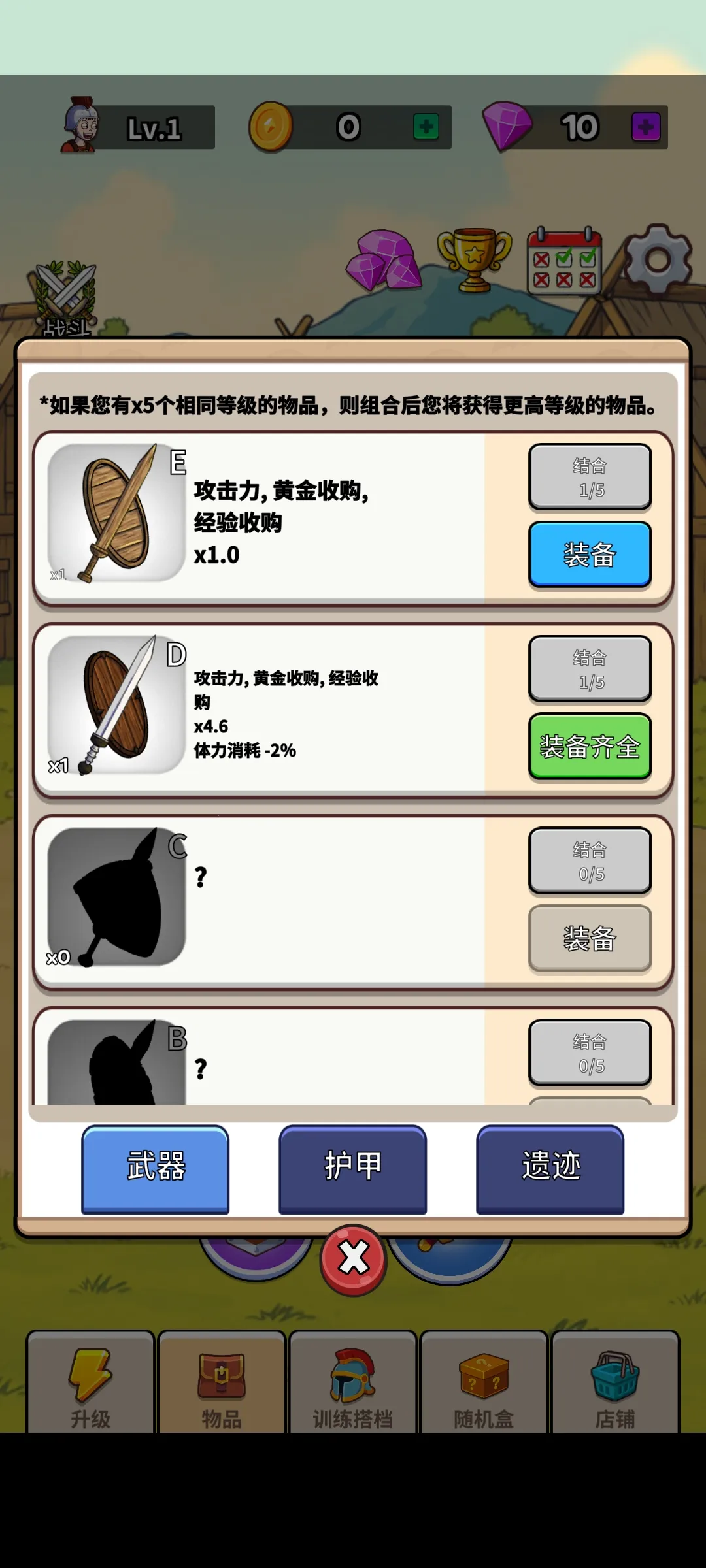Screen dimensions: 706x1568
Task: Switch to the 武器 weapons tab
Action: pyautogui.click(x=156, y=1168)
